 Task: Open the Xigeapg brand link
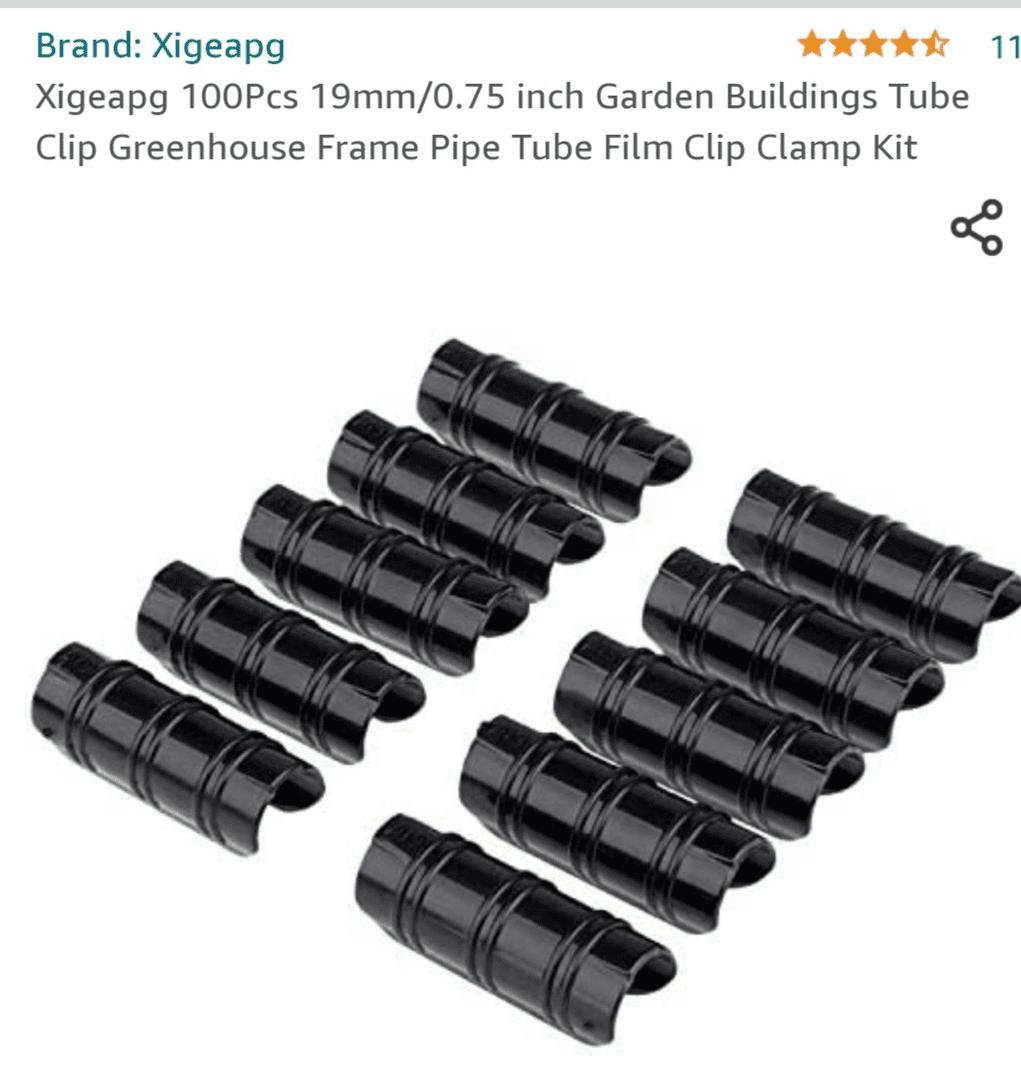[x=160, y=45]
